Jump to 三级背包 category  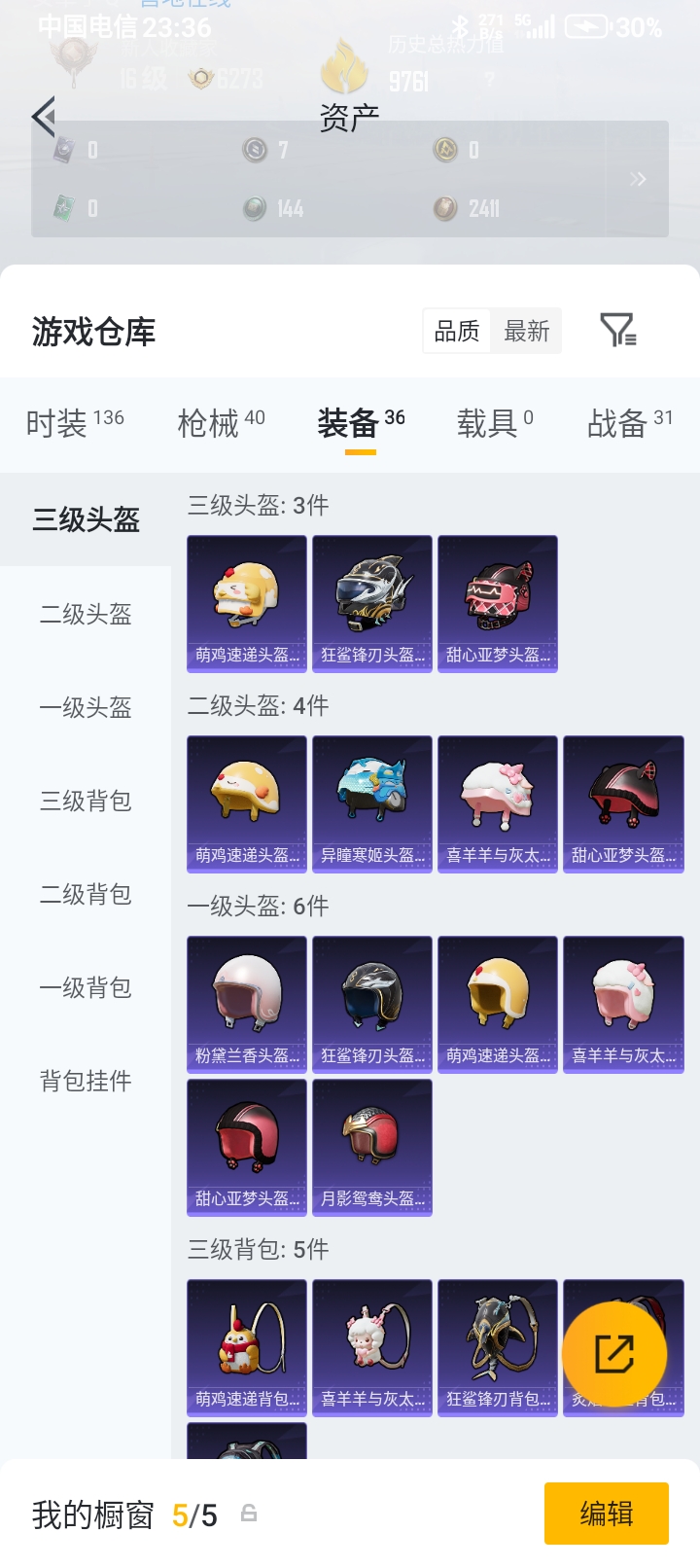coord(86,801)
